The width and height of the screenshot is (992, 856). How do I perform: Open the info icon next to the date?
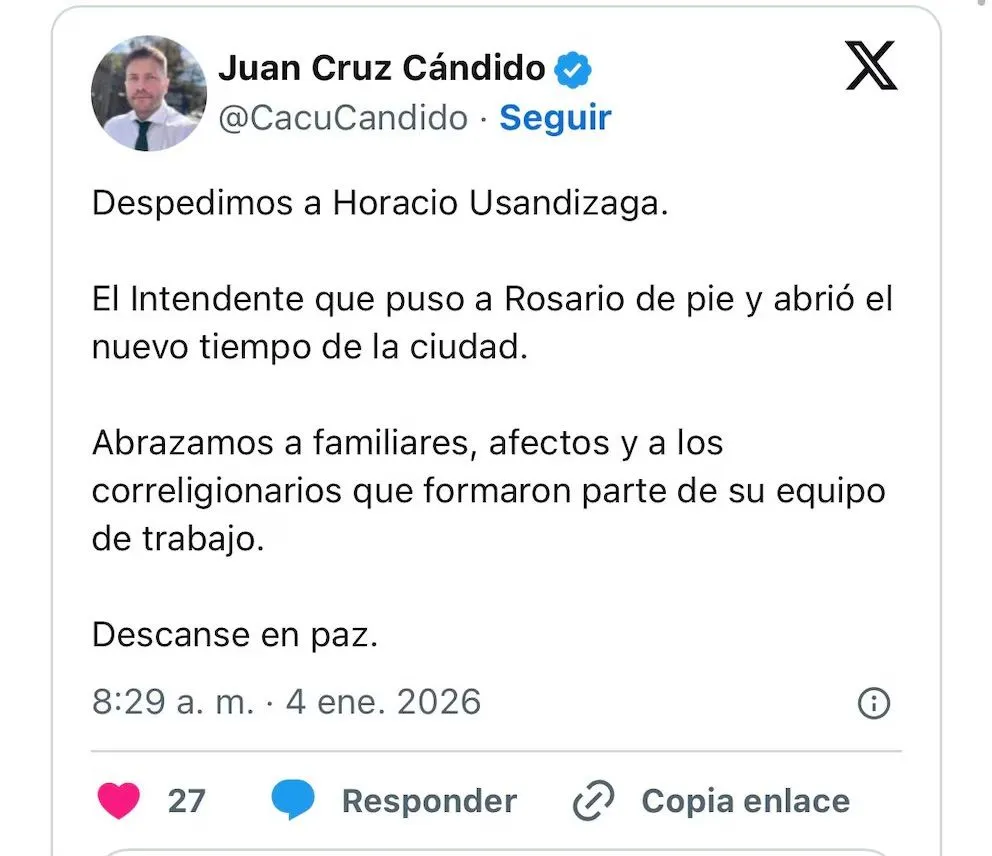874,703
